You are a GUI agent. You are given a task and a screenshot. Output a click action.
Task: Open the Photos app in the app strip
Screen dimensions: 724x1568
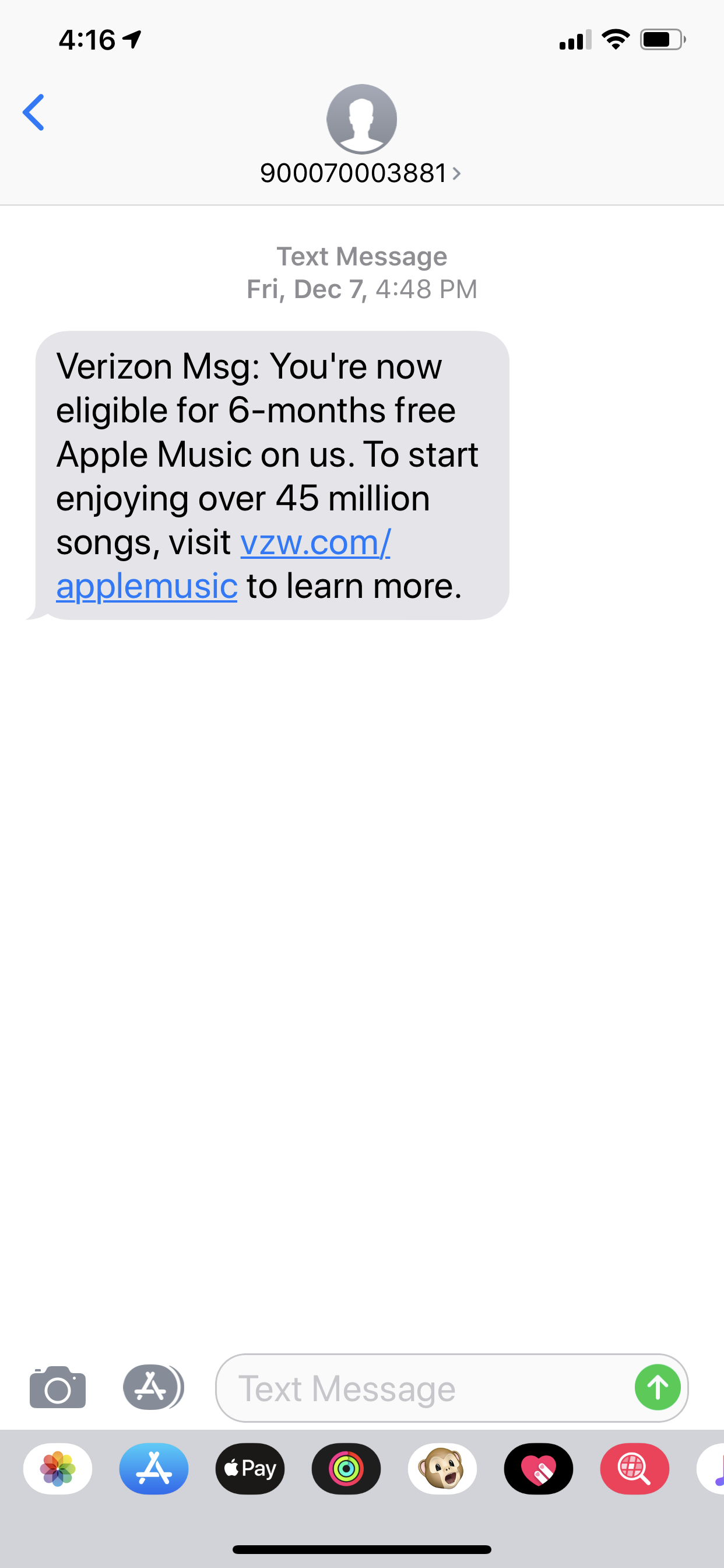pos(58,1469)
